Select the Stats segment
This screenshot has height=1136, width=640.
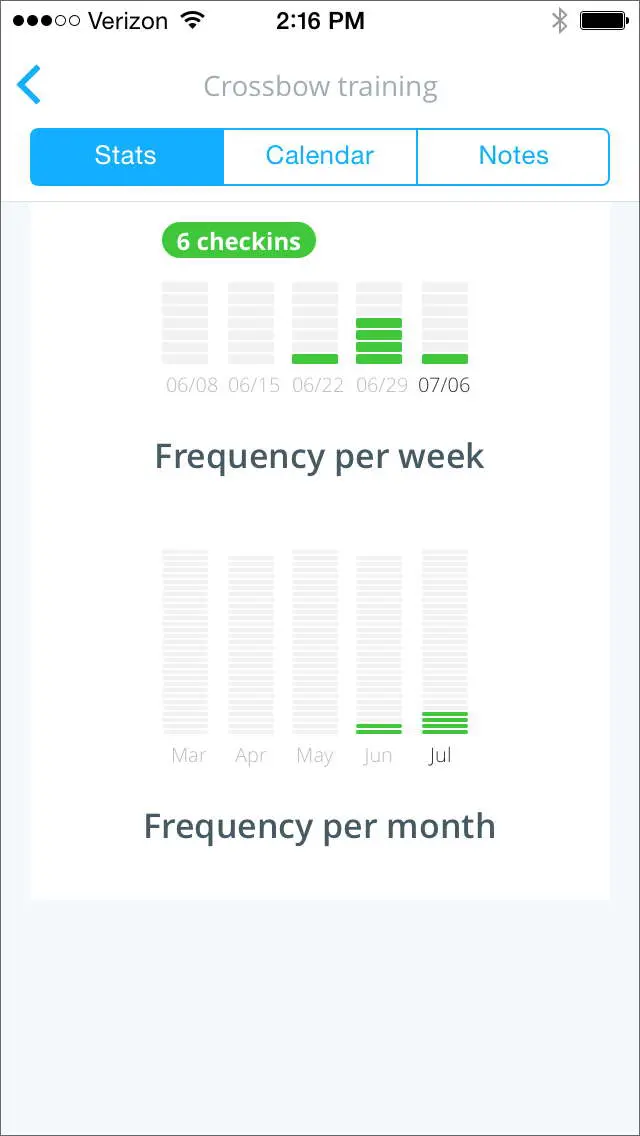126,156
